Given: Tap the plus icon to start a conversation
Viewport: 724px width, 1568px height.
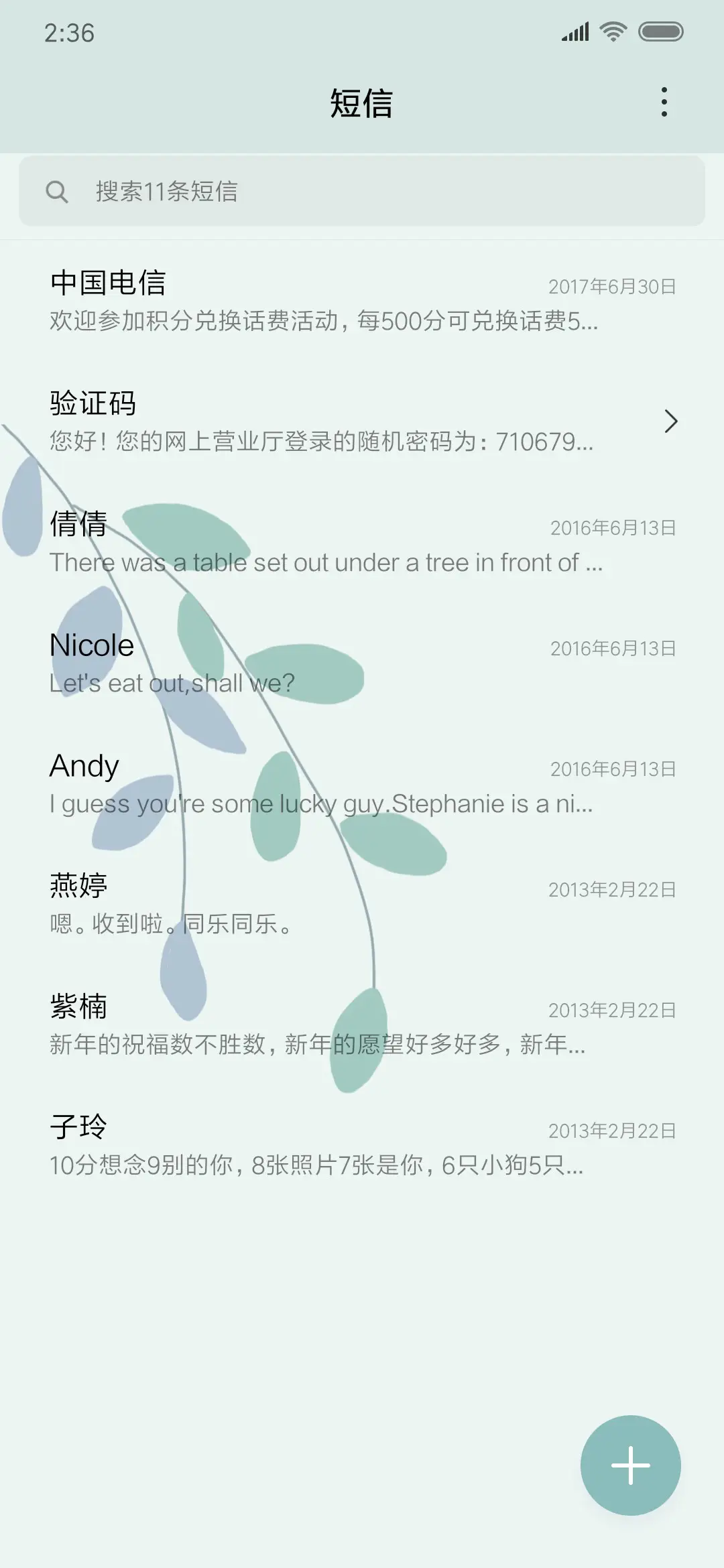Looking at the screenshot, I should (x=630, y=1465).
